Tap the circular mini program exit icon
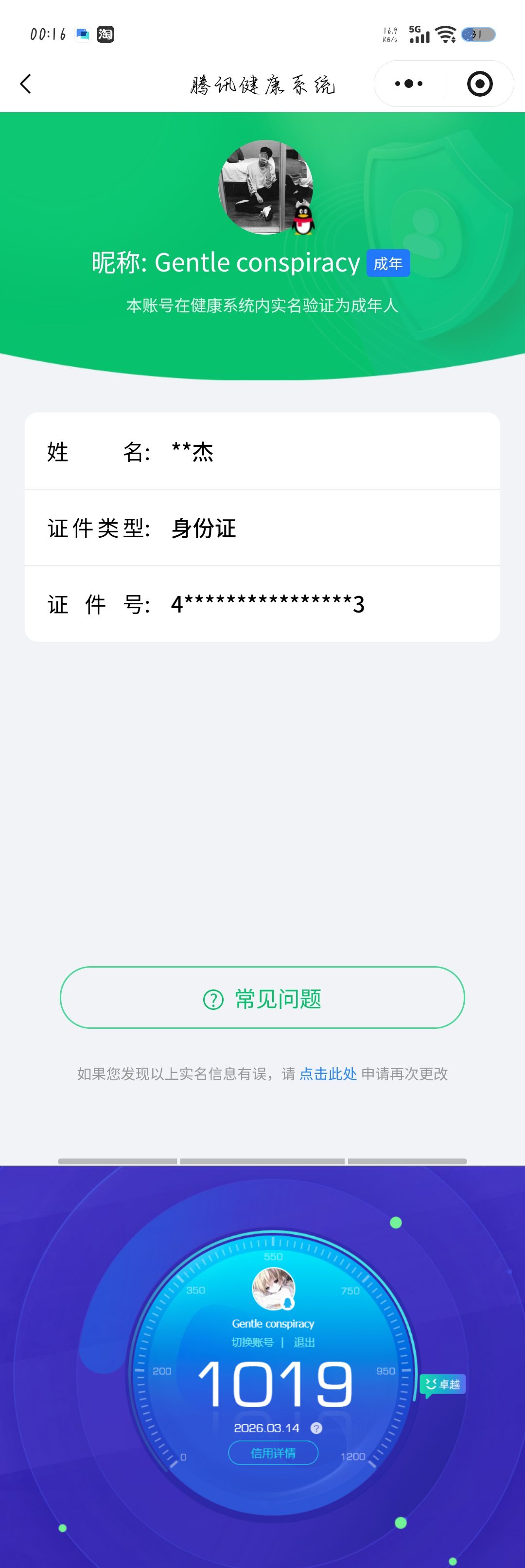525x1568 pixels. [479, 84]
